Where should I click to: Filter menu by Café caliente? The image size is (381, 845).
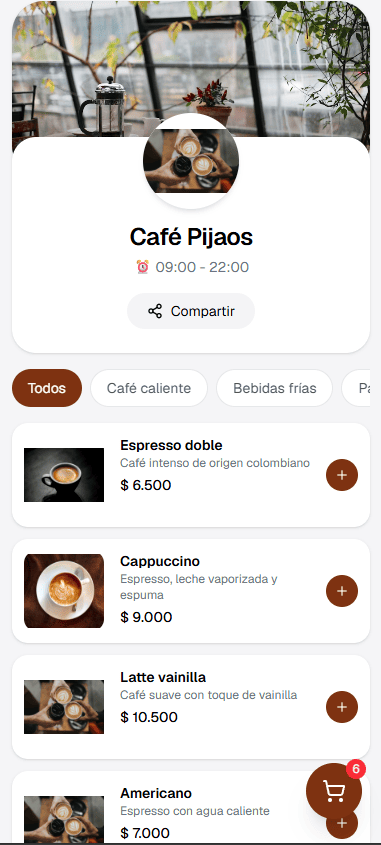coord(149,388)
